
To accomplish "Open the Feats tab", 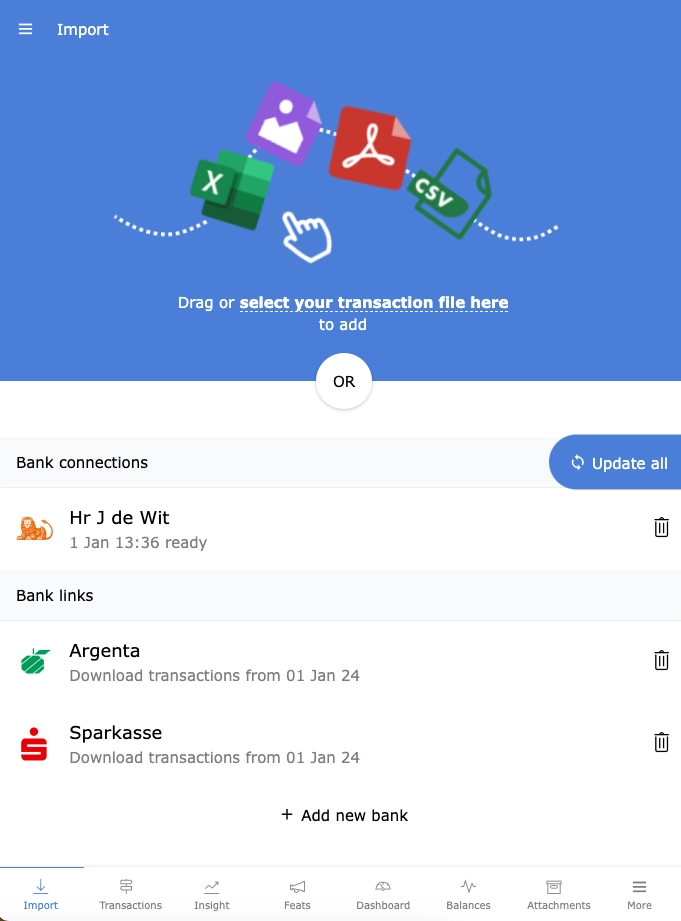I will coord(297,894).
